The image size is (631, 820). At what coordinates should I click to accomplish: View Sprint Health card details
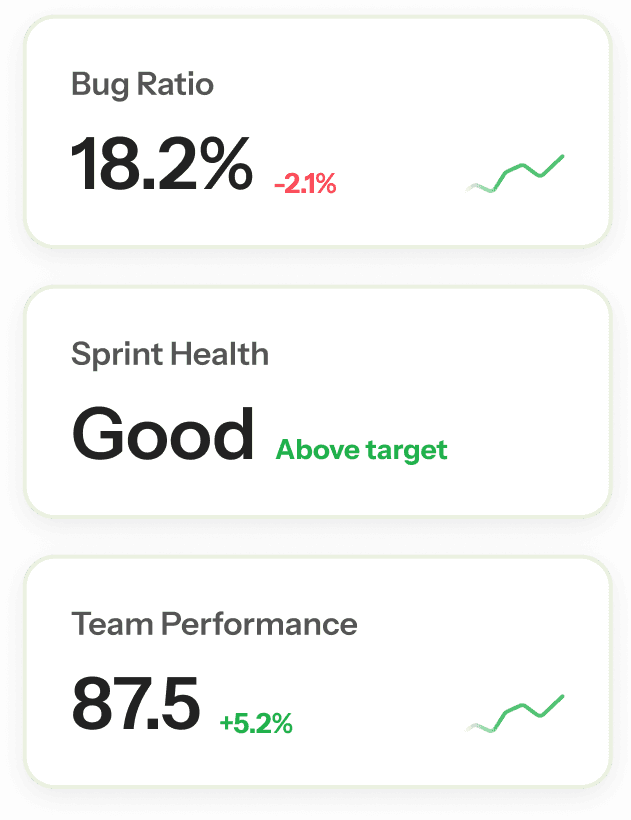316,402
